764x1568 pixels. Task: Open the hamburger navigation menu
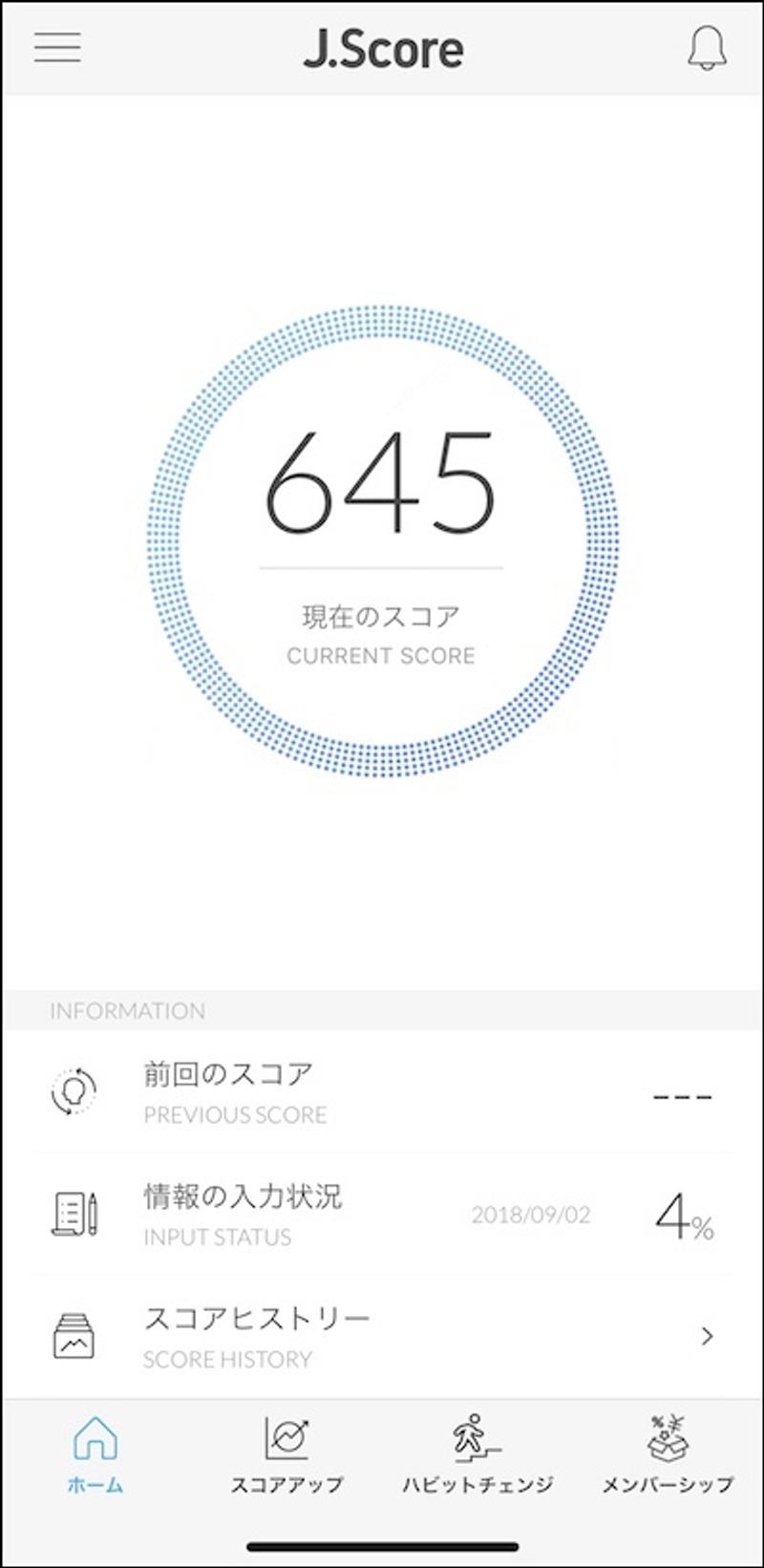(55, 47)
